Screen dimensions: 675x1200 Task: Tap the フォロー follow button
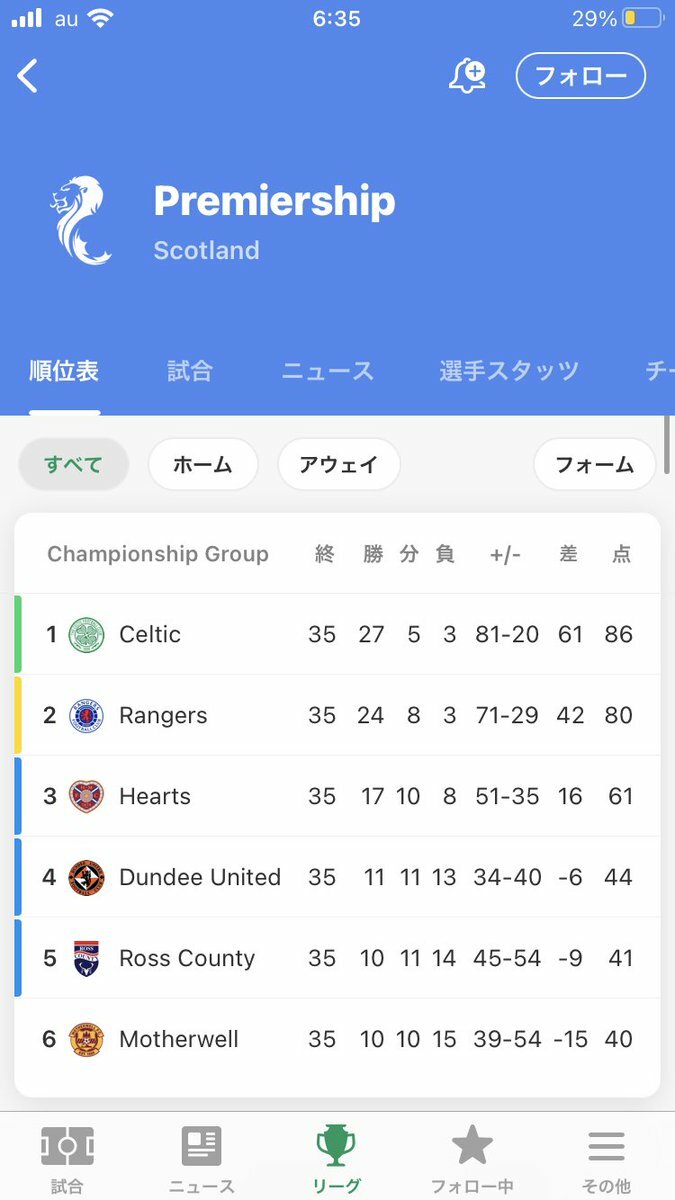[x=581, y=76]
